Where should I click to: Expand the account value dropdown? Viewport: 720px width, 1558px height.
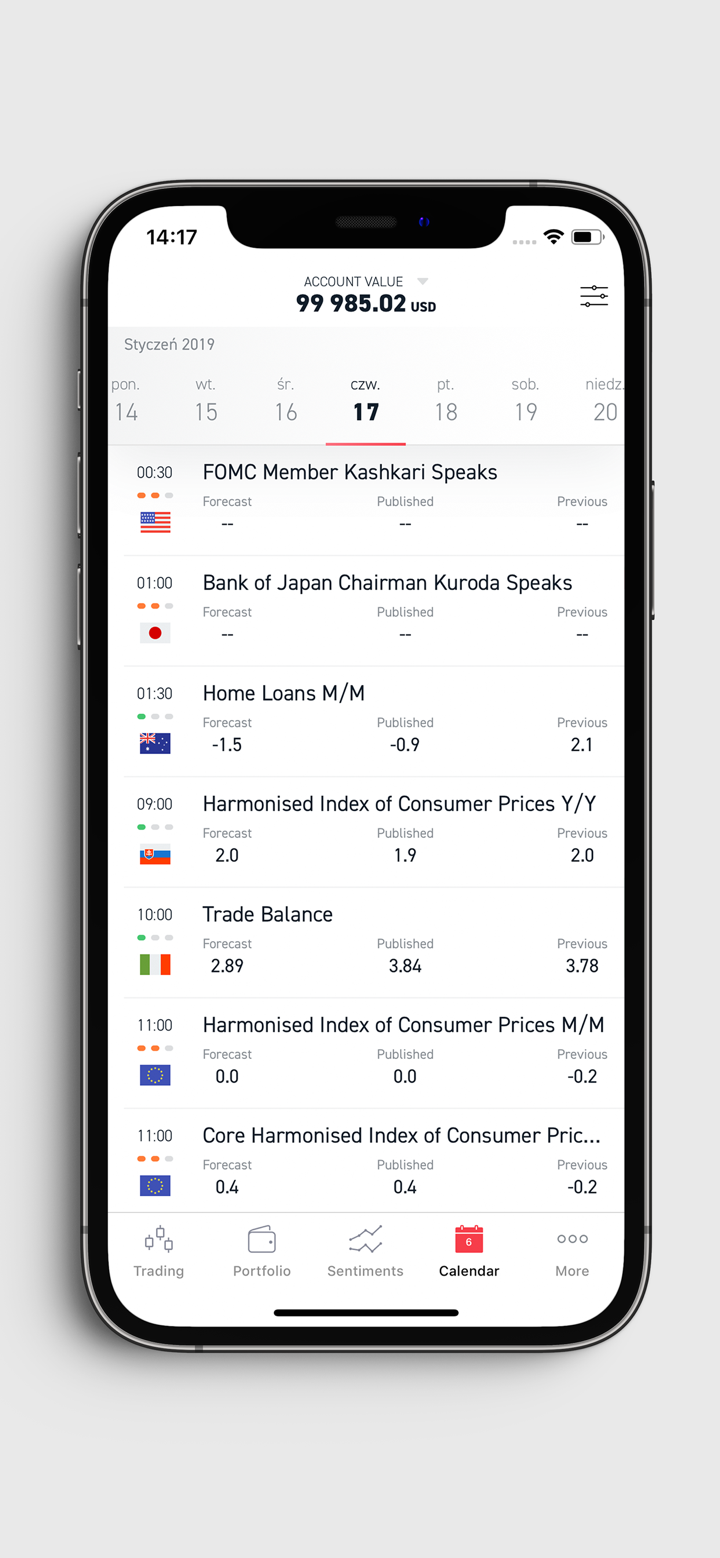point(422,282)
